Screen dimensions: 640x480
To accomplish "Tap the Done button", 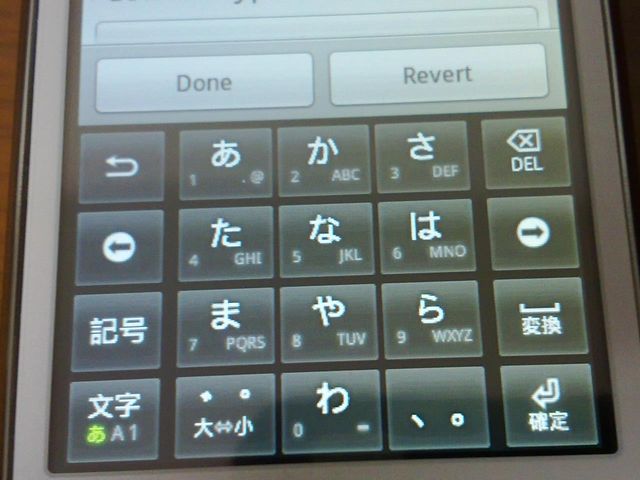I will coord(204,82).
